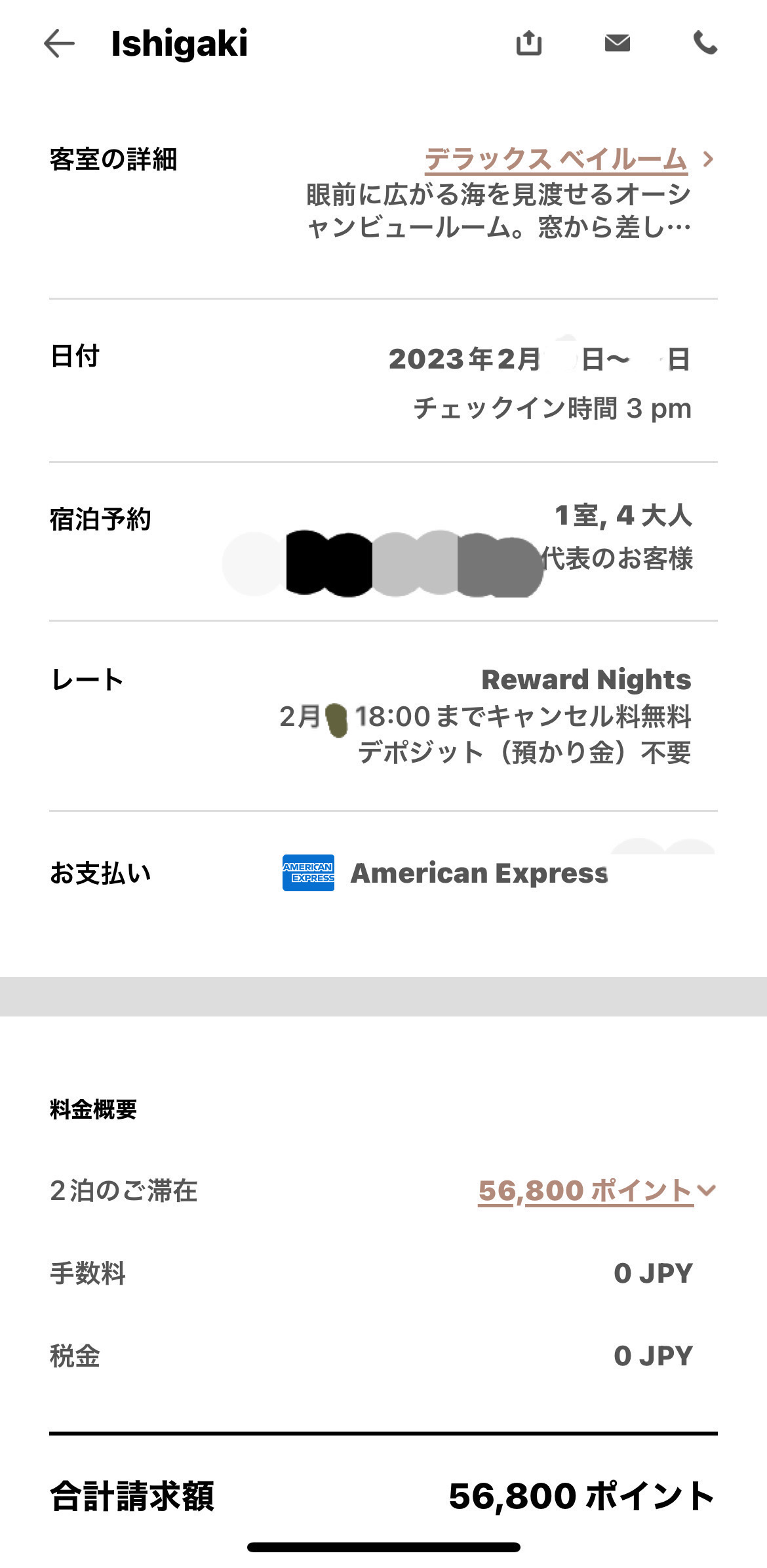Share this Ishigaki reservation
Image resolution: width=767 pixels, height=1568 pixels.
pos(528,43)
